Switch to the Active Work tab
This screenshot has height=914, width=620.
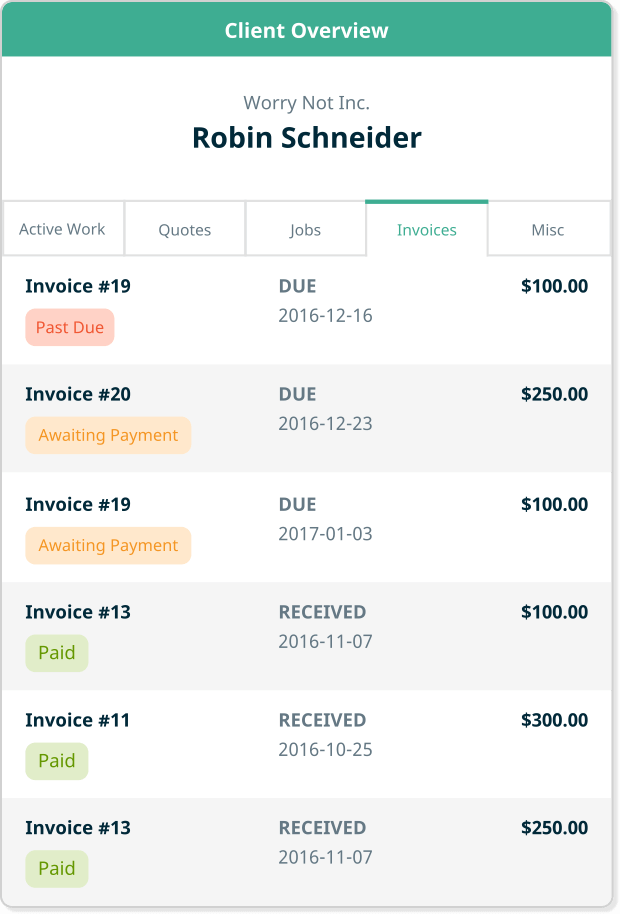tap(62, 229)
